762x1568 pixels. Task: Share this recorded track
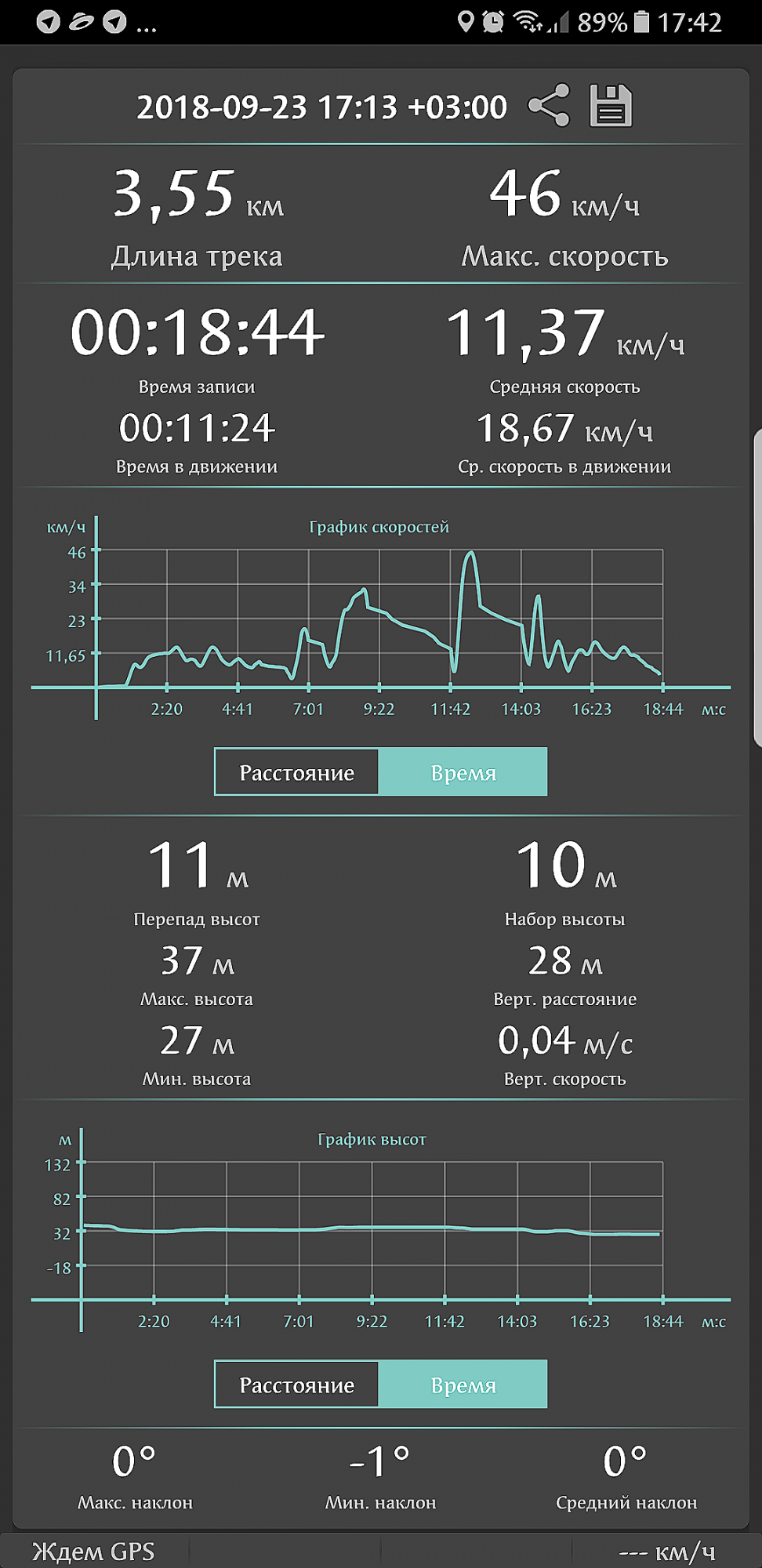[549, 105]
